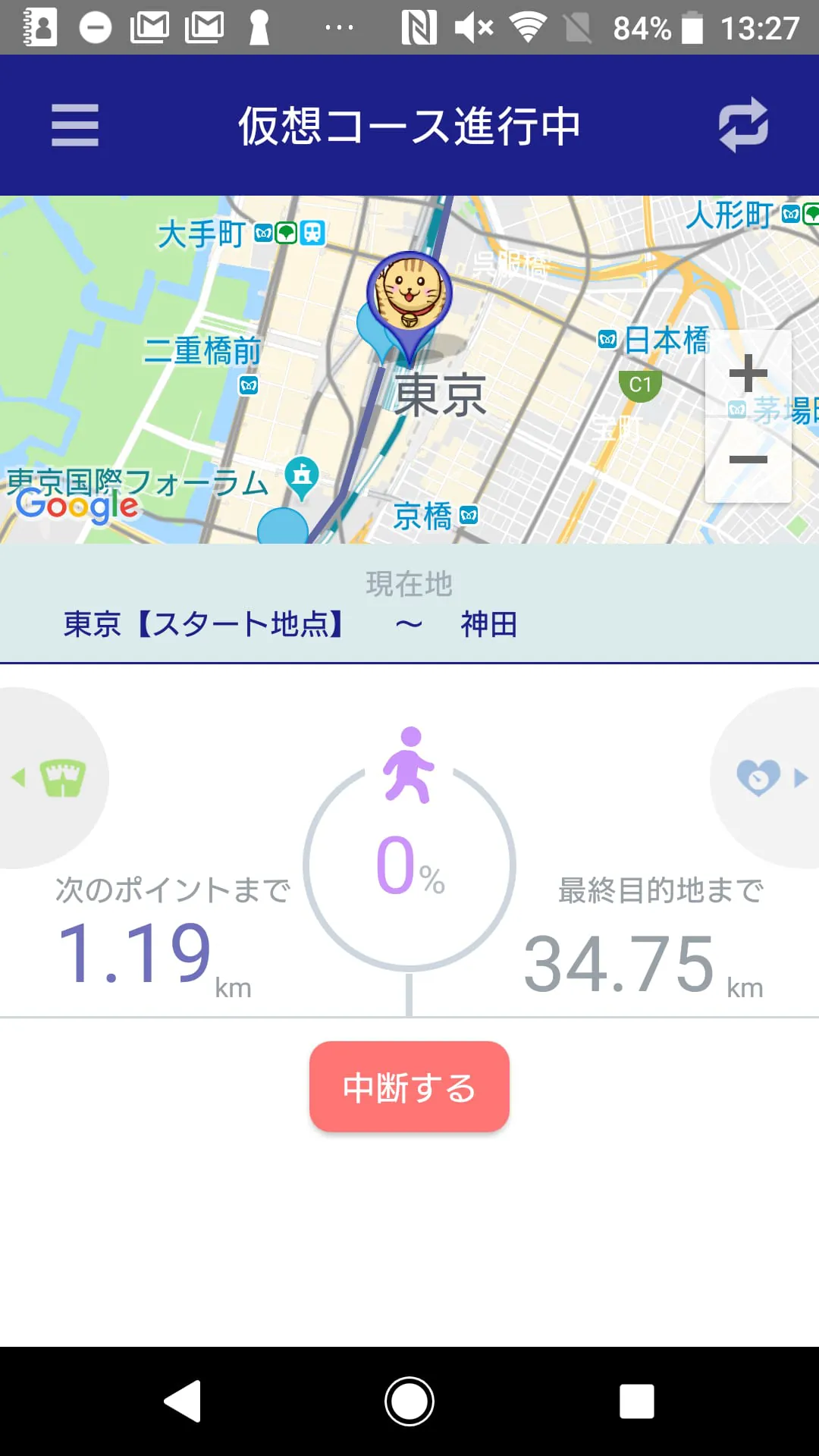Select the 現在地 section label
This screenshot has height=1456, width=819.
tap(408, 582)
